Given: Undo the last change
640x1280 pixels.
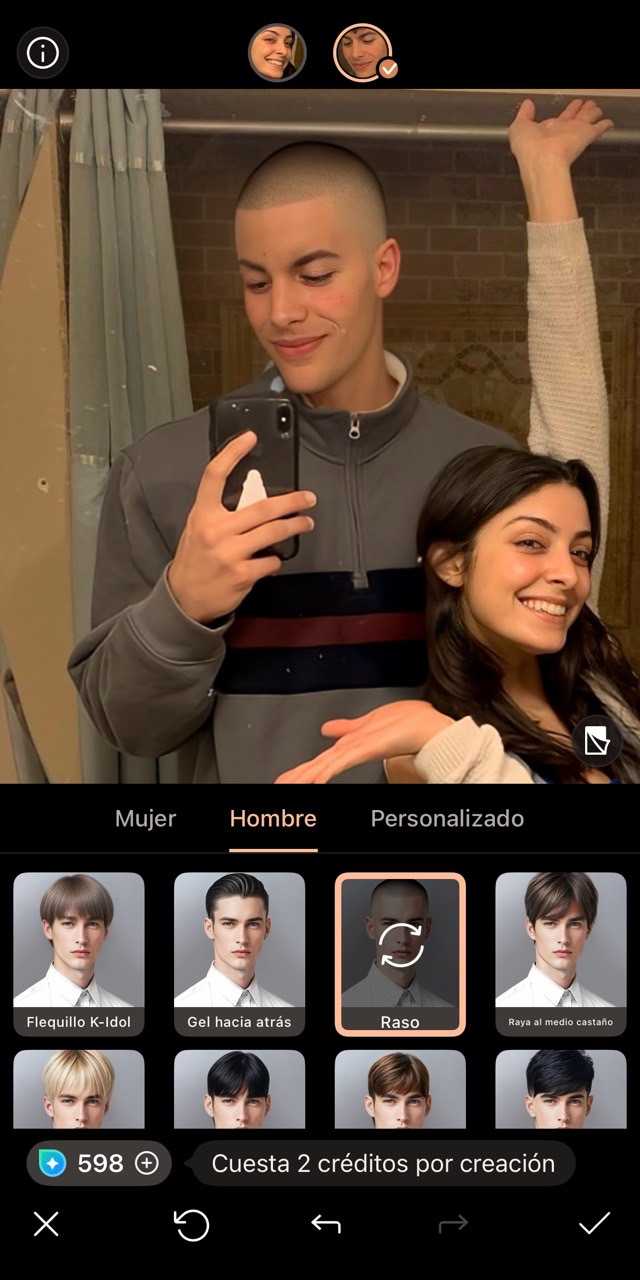Looking at the screenshot, I should click(x=326, y=1224).
